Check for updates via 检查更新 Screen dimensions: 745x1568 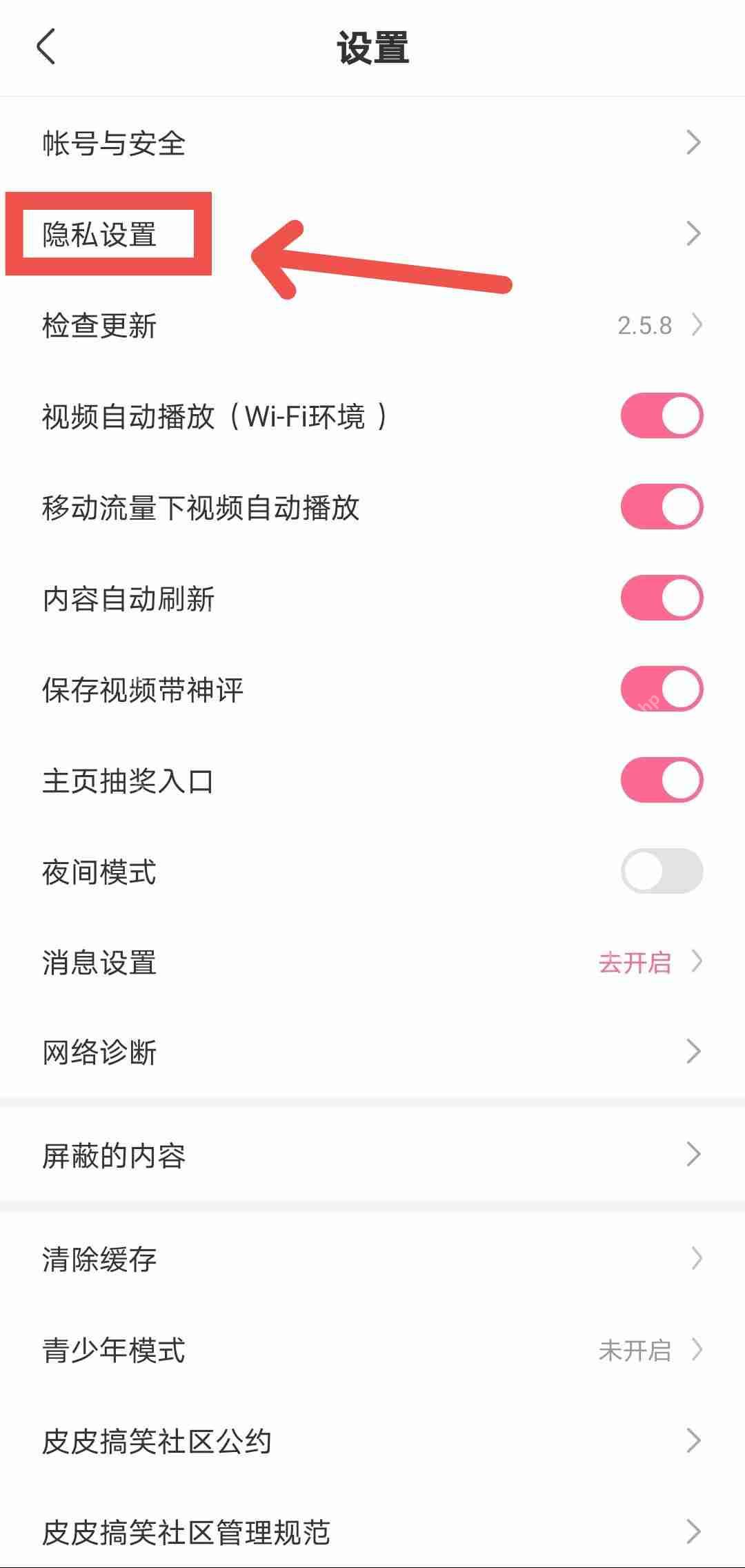coord(100,326)
